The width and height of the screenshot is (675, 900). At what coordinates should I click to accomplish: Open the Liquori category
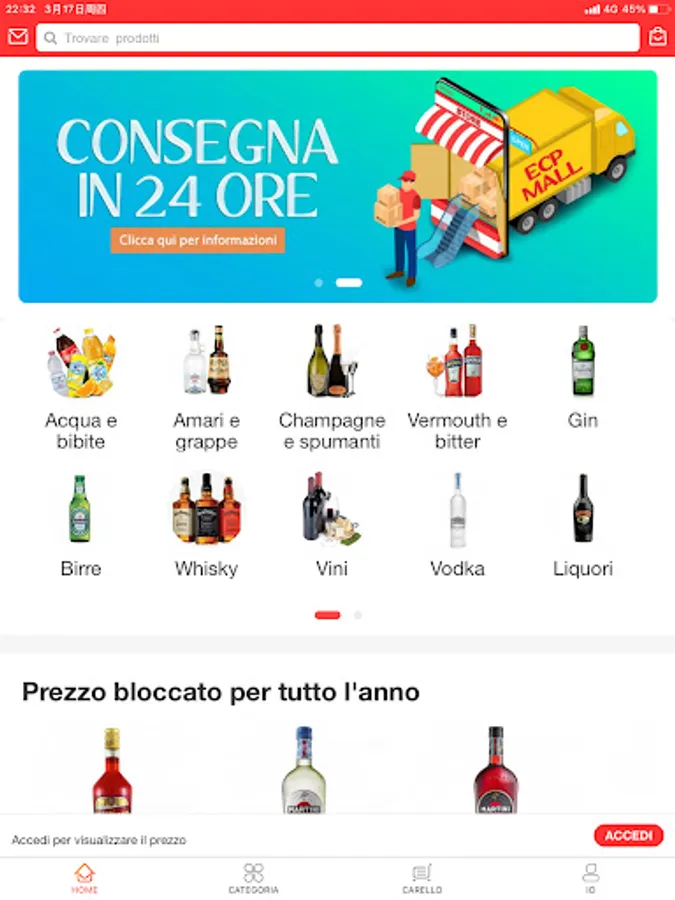pyautogui.click(x=583, y=526)
